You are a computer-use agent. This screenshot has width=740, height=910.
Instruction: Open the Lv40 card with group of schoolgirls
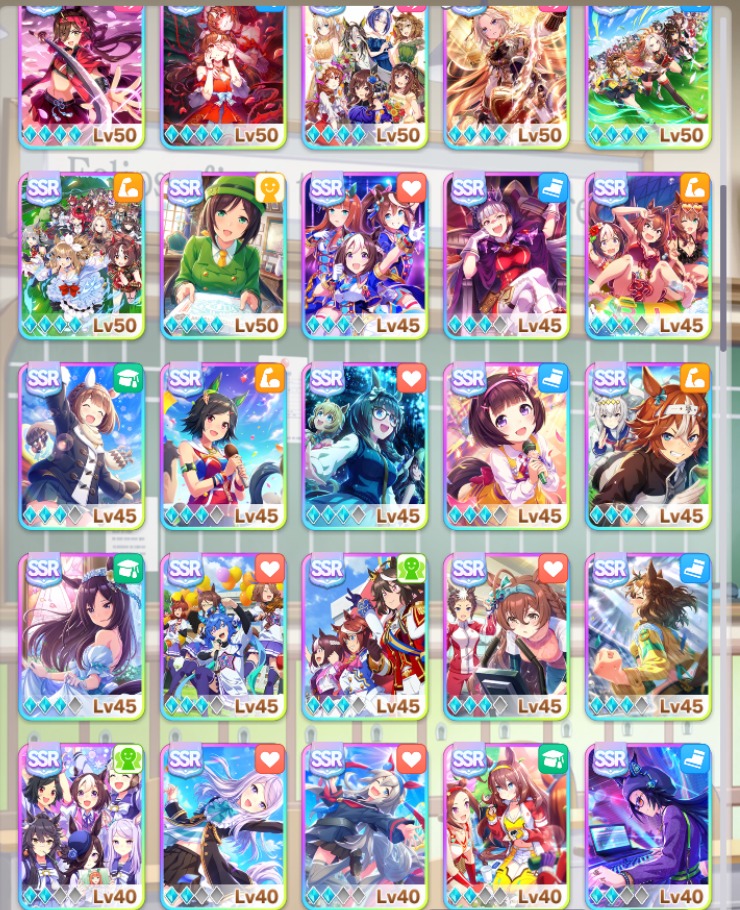[x=82, y=826]
